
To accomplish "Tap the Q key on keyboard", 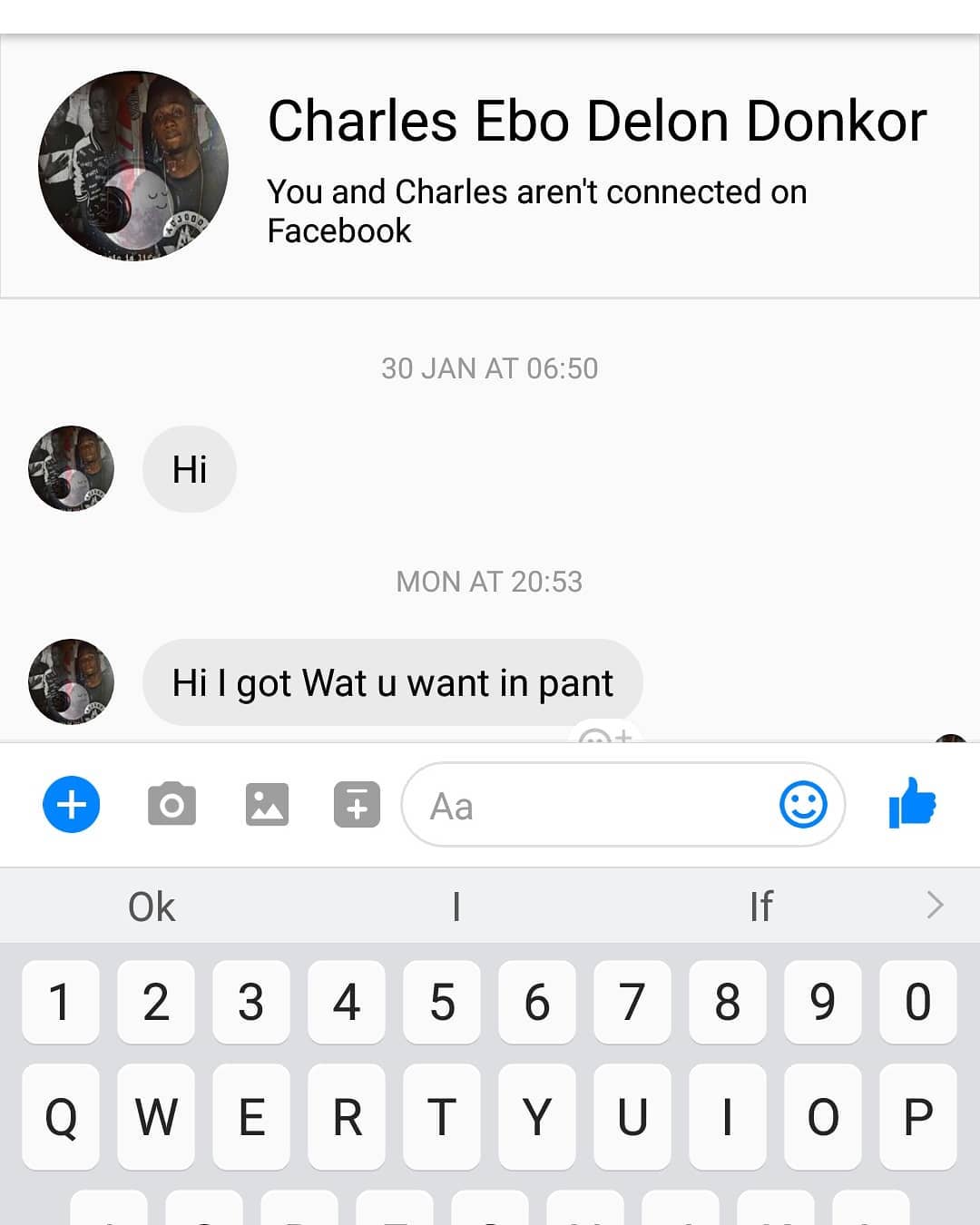I will [x=61, y=1116].
